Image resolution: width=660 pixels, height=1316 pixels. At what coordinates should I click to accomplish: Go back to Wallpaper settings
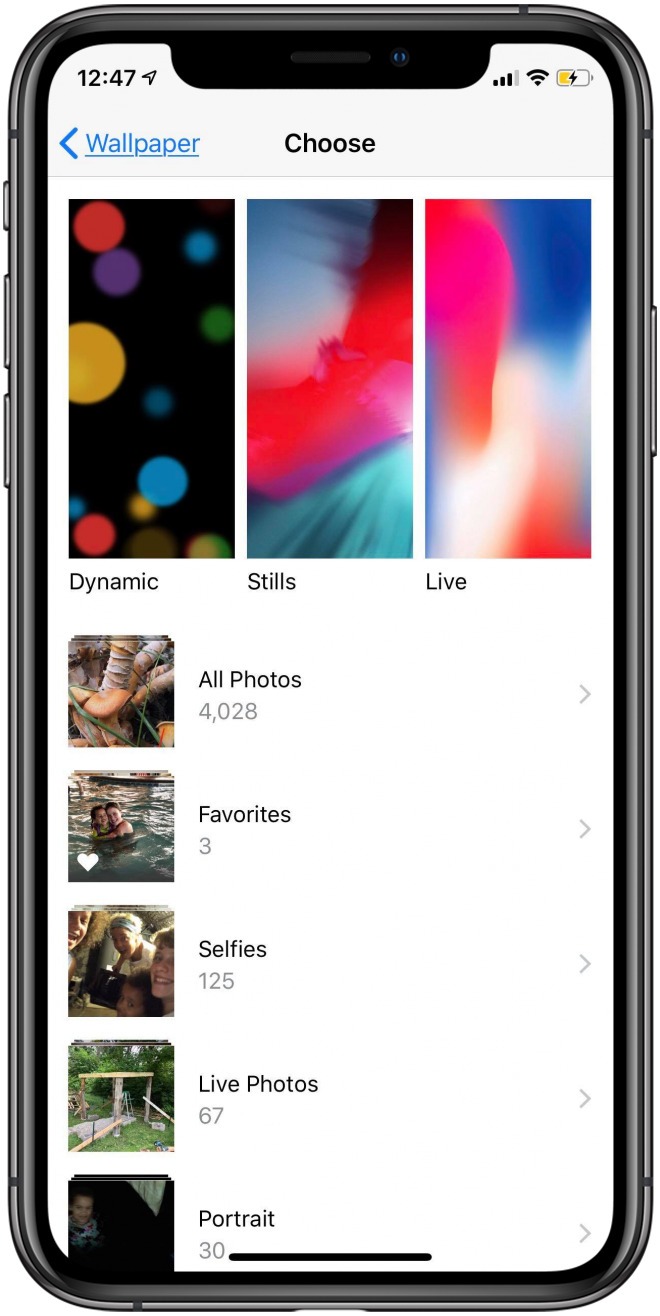(x=130, y=144)
